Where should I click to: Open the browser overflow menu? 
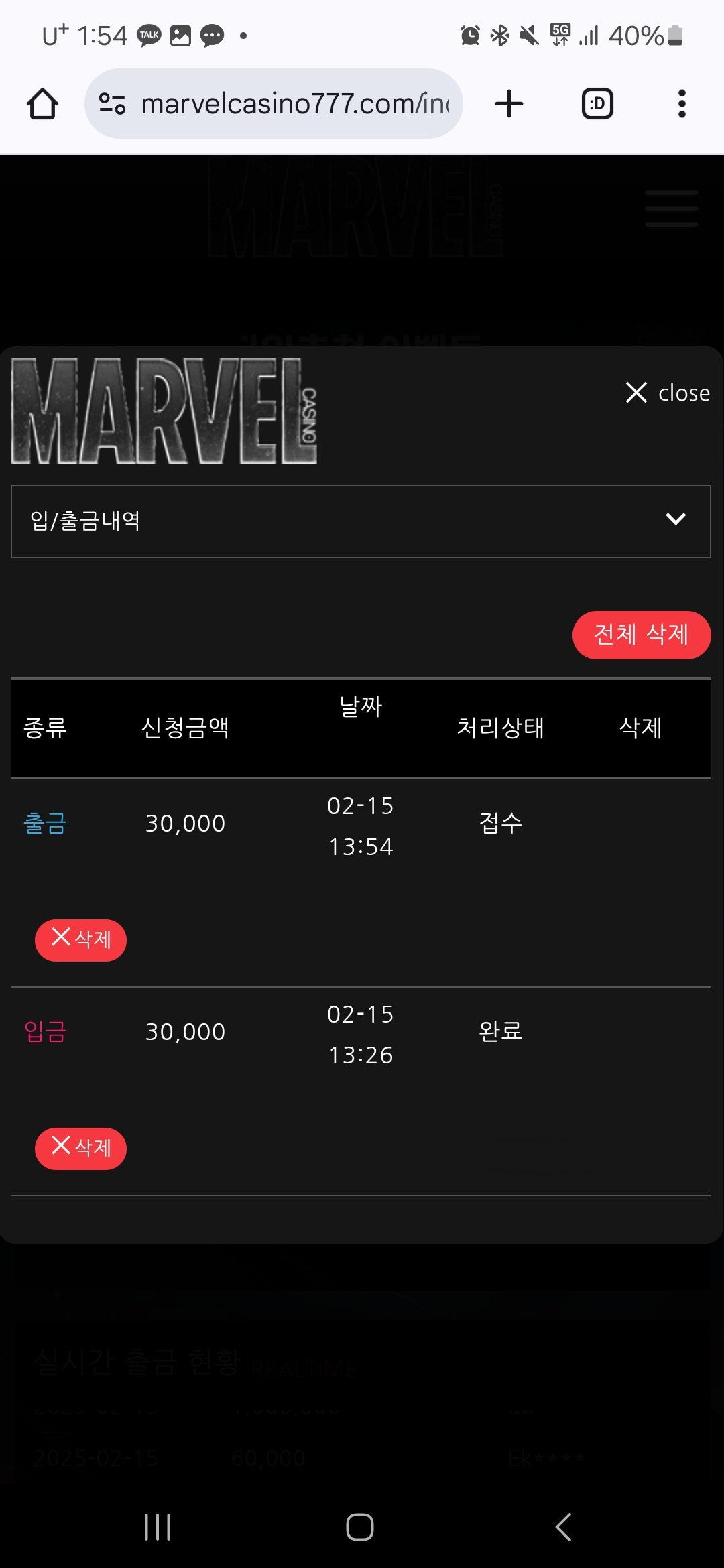[682, 104]
